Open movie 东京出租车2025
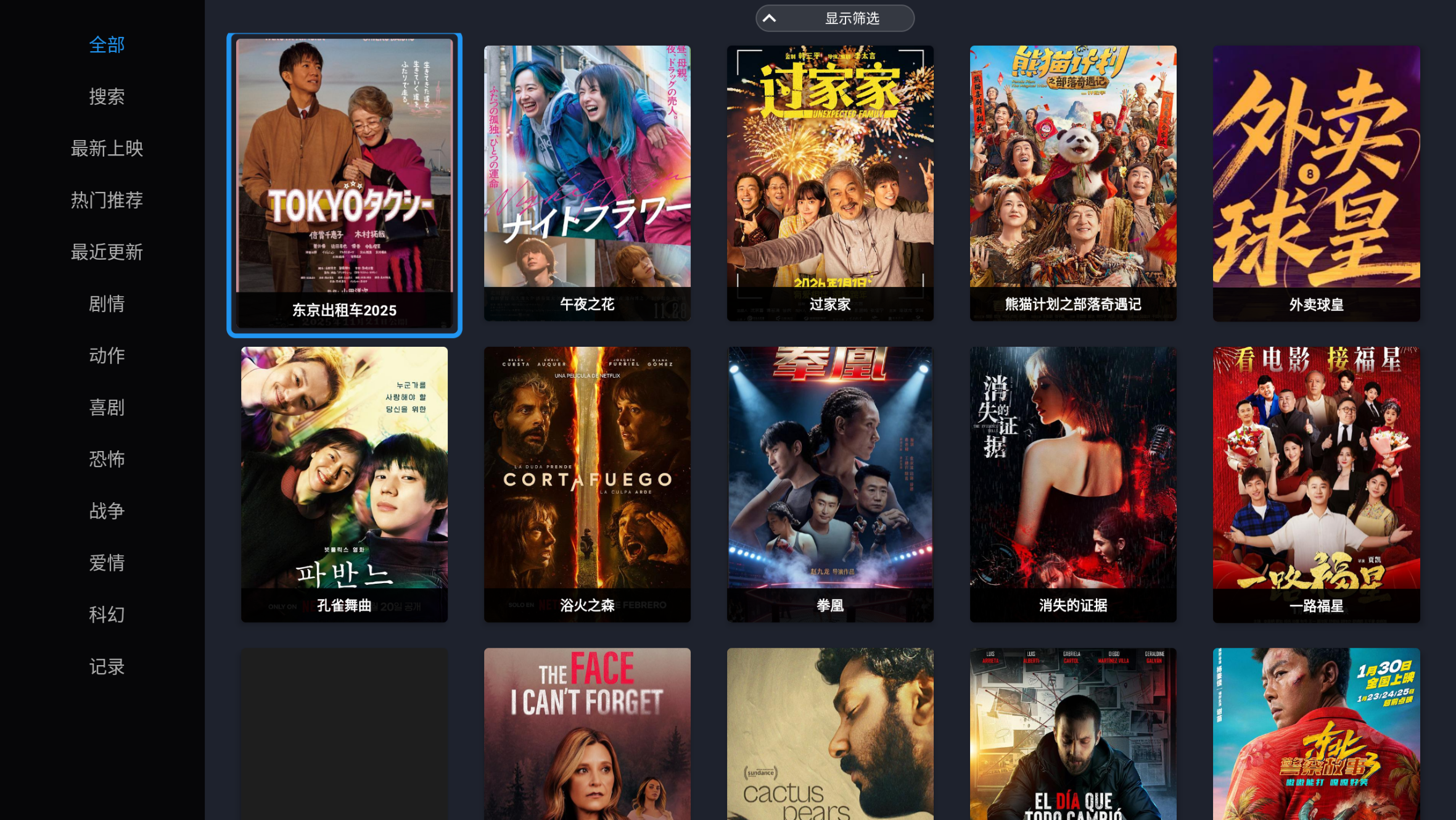 (x=344, y=184)
